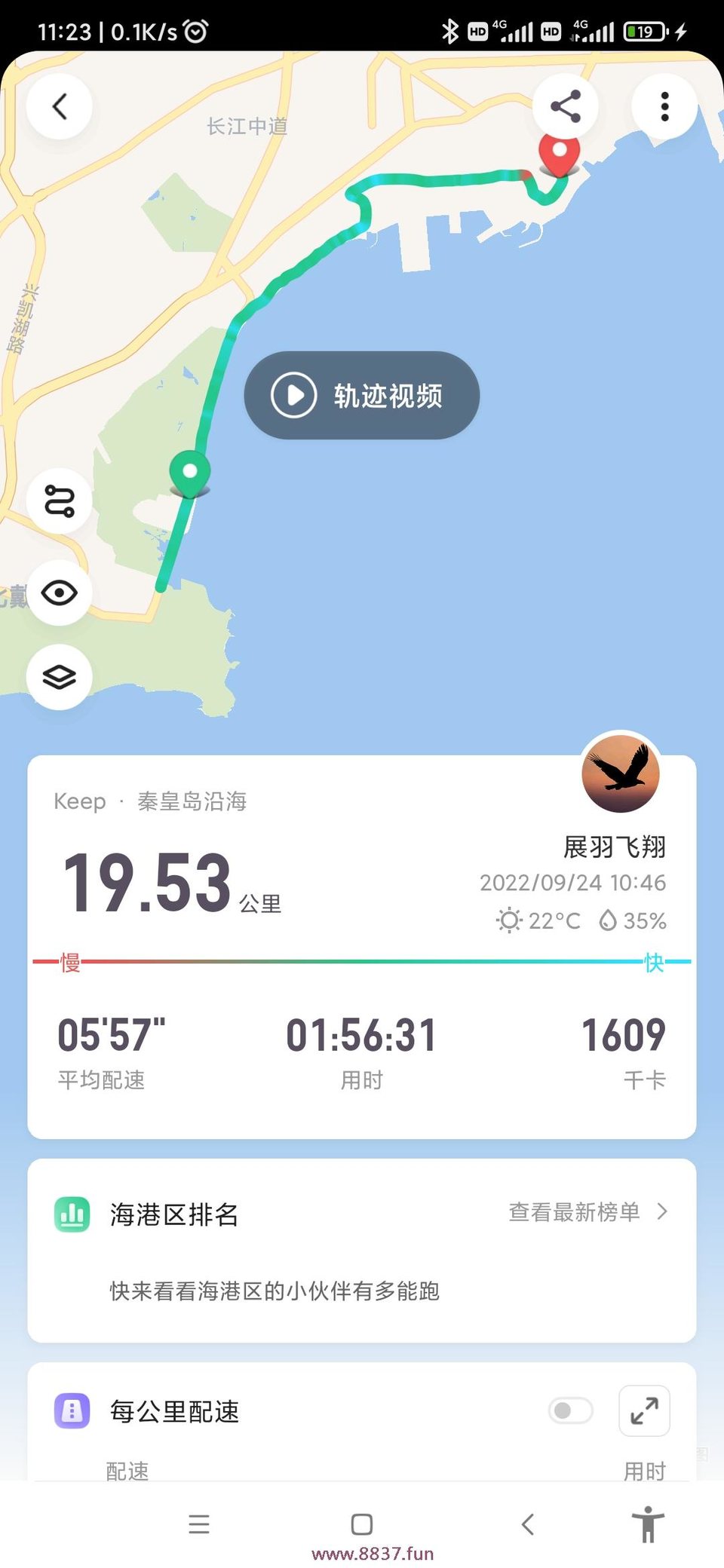Image resolution: width=724 pixels, height=1568 pixels.
Task: Tap the accessibility figure in navigation bar
Action: 648,1524
